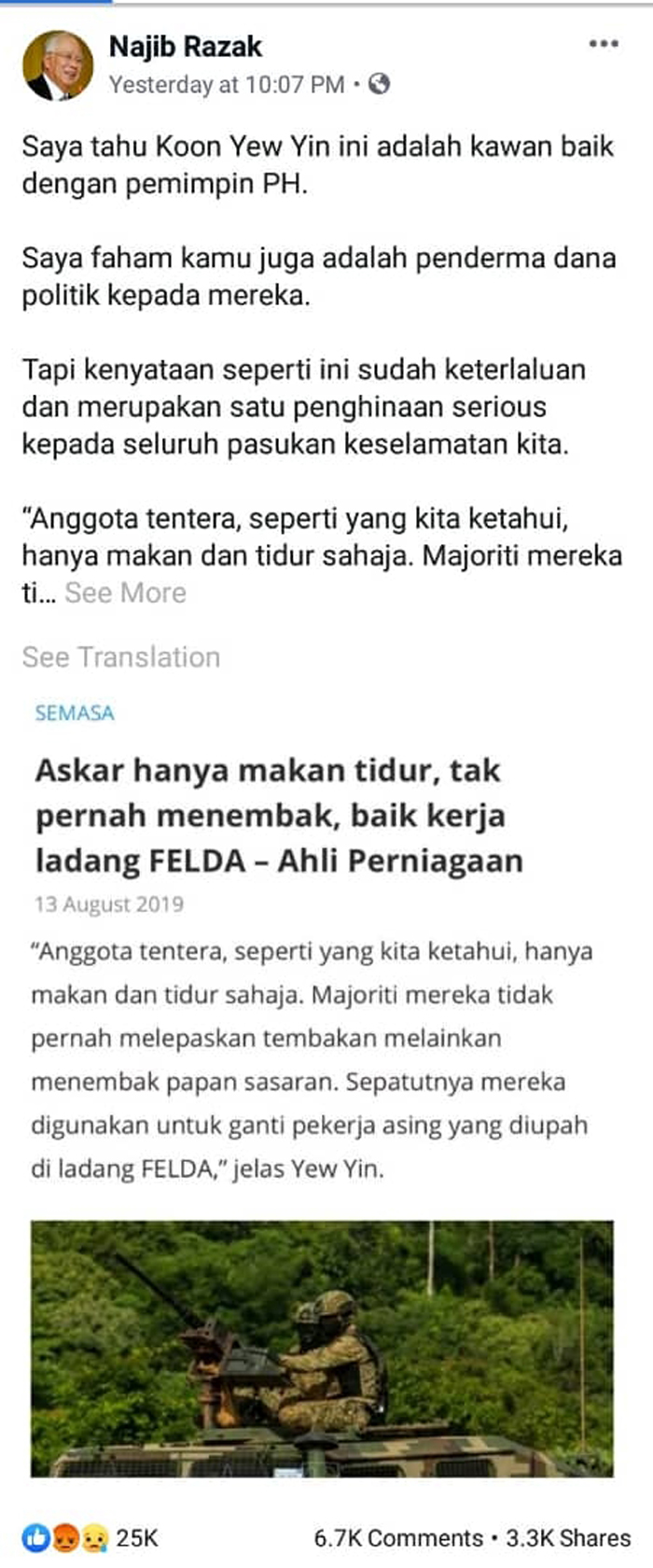Open Najib Razak's profile name
This screenshot has width=653, height=1568.
point(186,46)
